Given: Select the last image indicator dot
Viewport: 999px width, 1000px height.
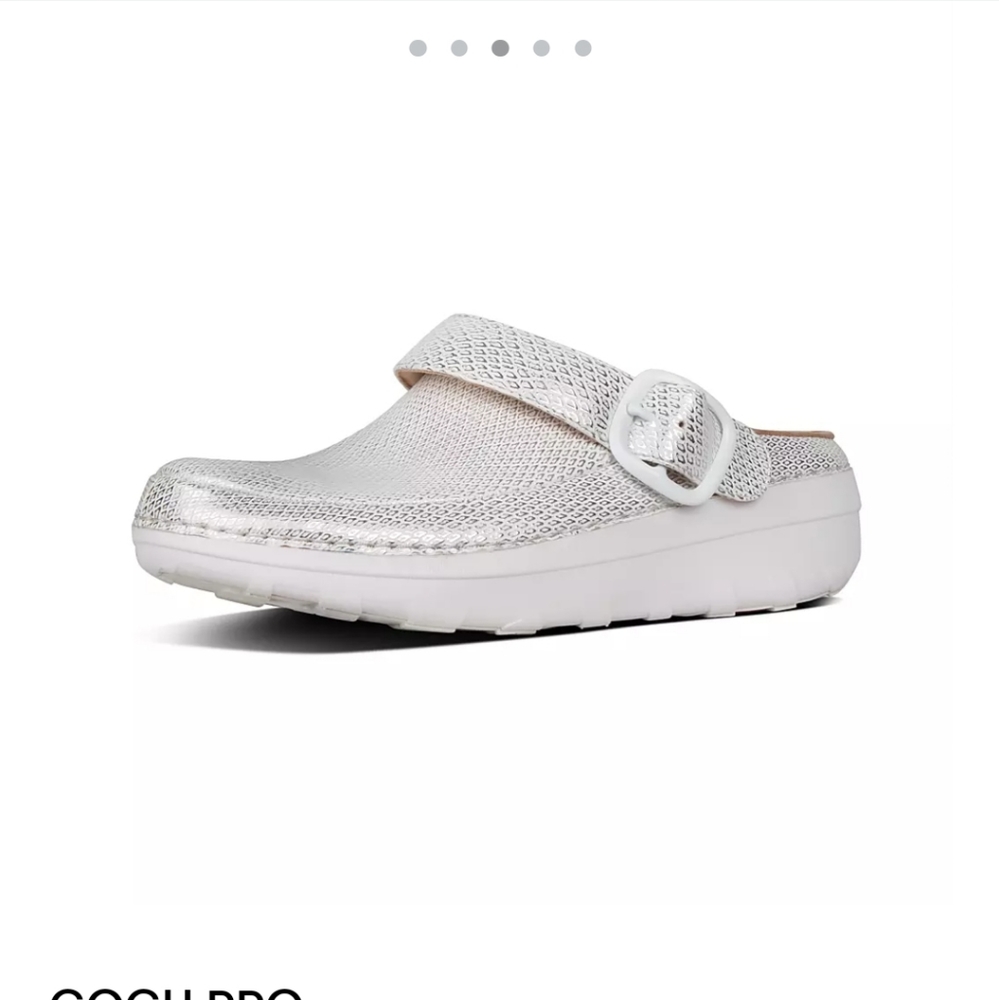Looking at the screenshot, I should (583, 48).
